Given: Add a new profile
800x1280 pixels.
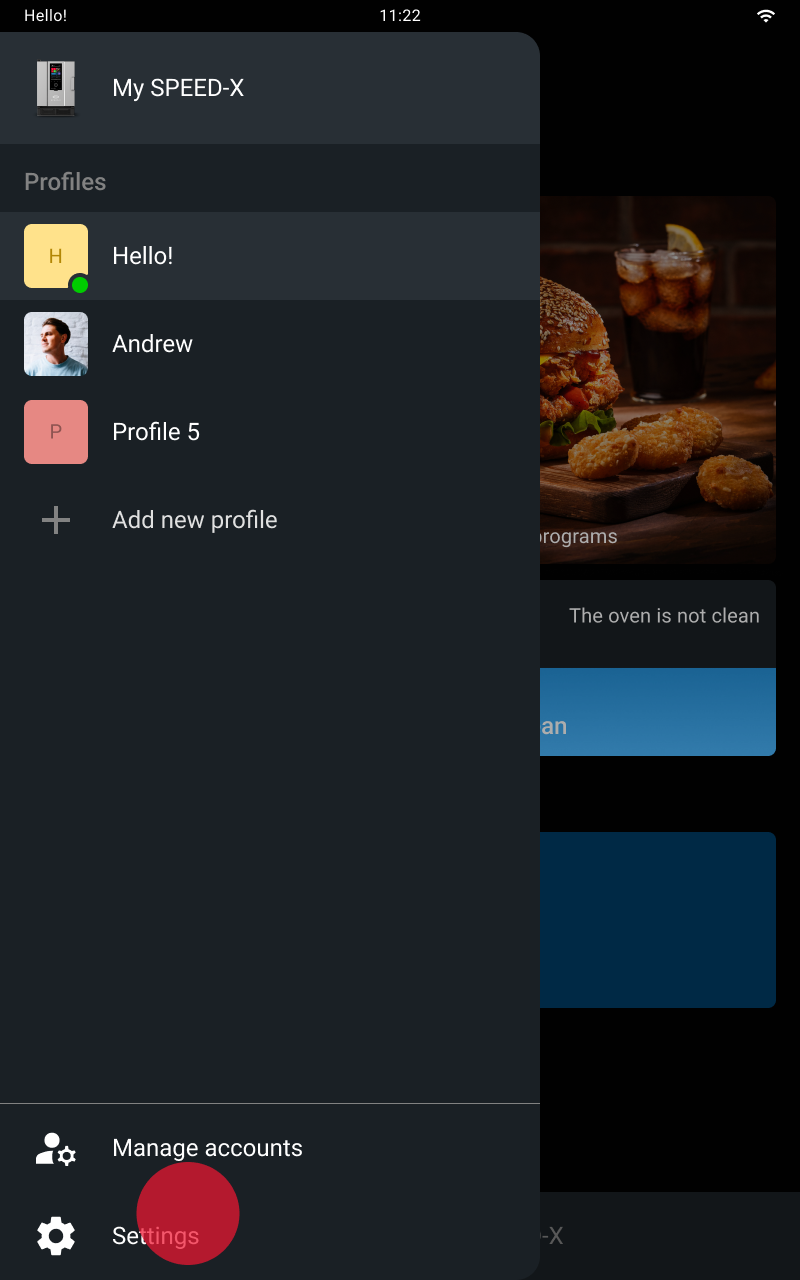Looking at the screenshot, I should (x=270, y=520).
